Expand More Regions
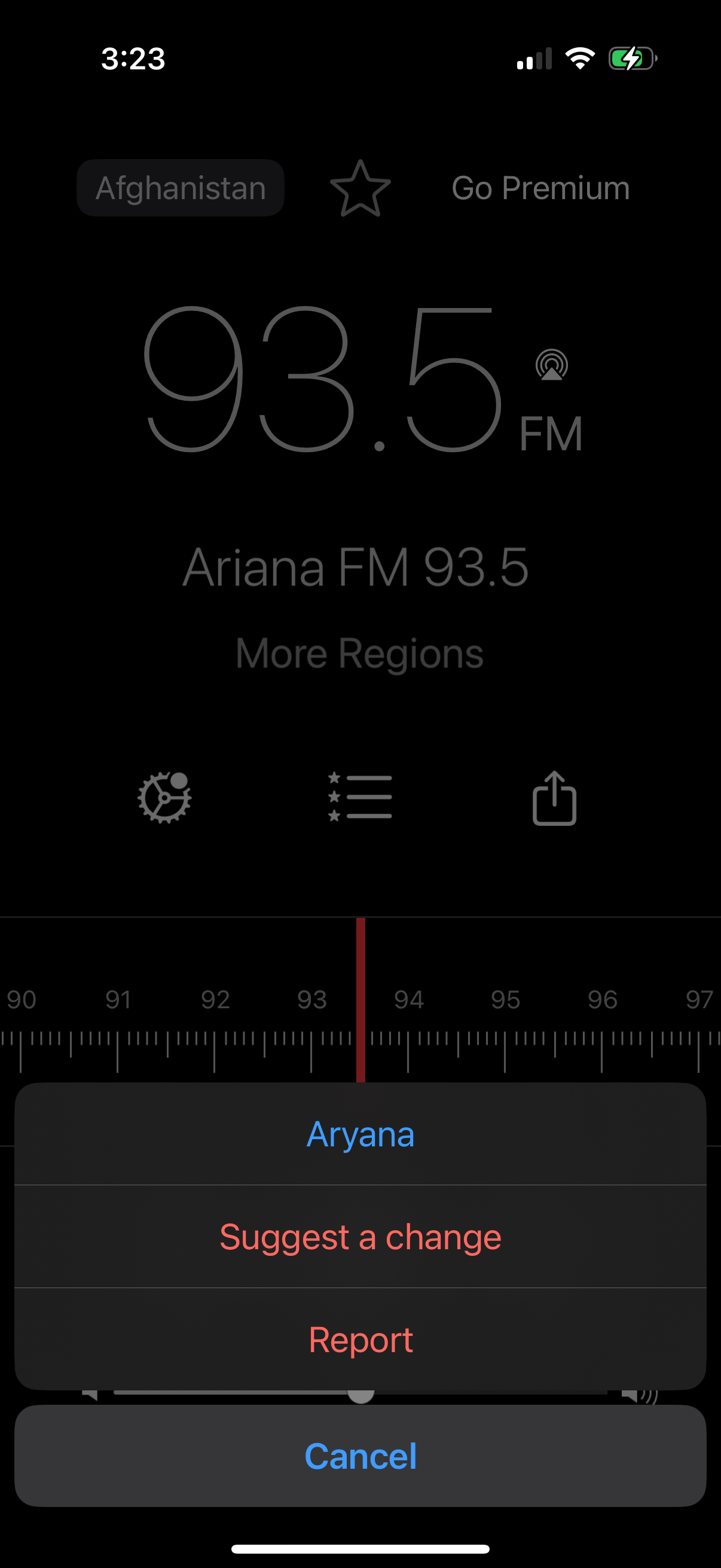 coord(360,652)
